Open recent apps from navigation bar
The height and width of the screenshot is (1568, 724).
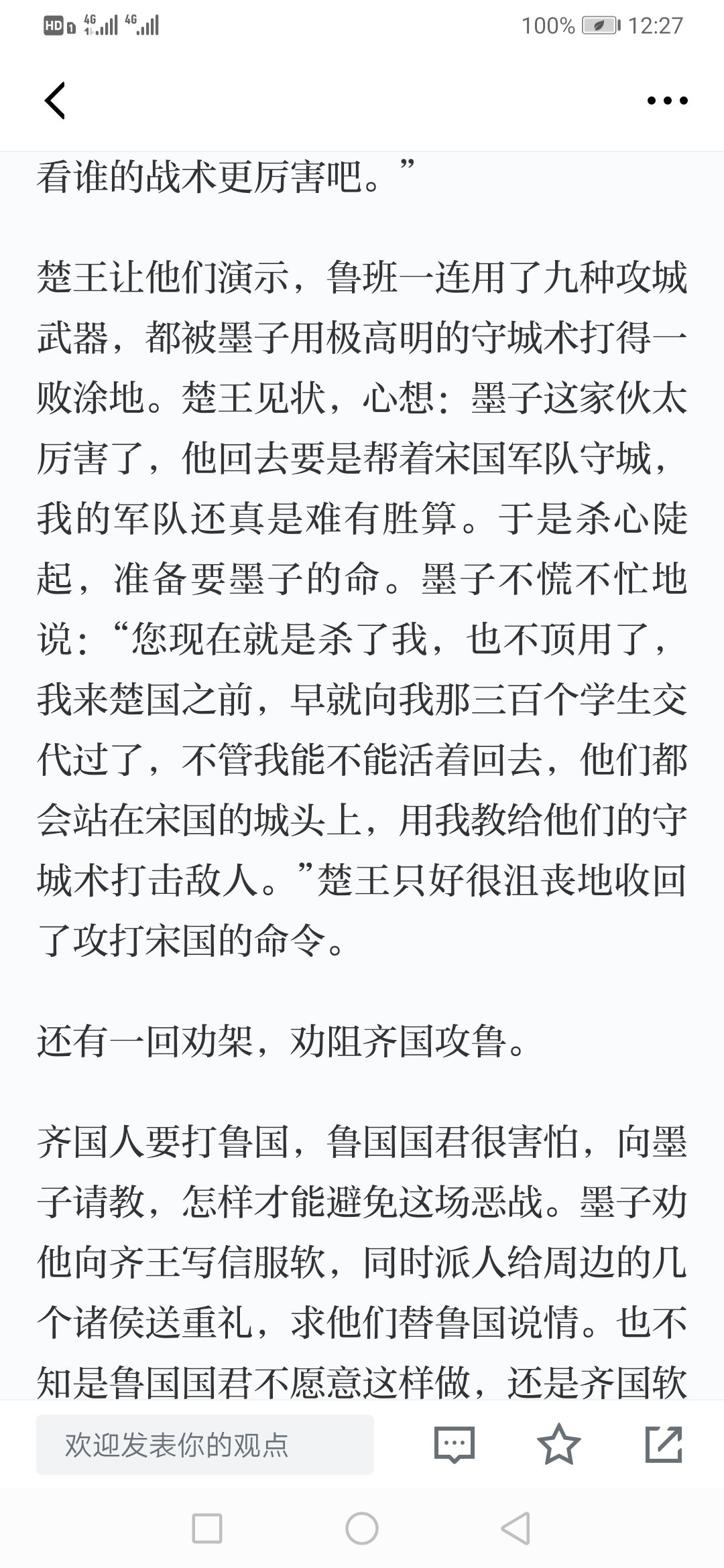pyautogui.click(x=207, y=1528)
